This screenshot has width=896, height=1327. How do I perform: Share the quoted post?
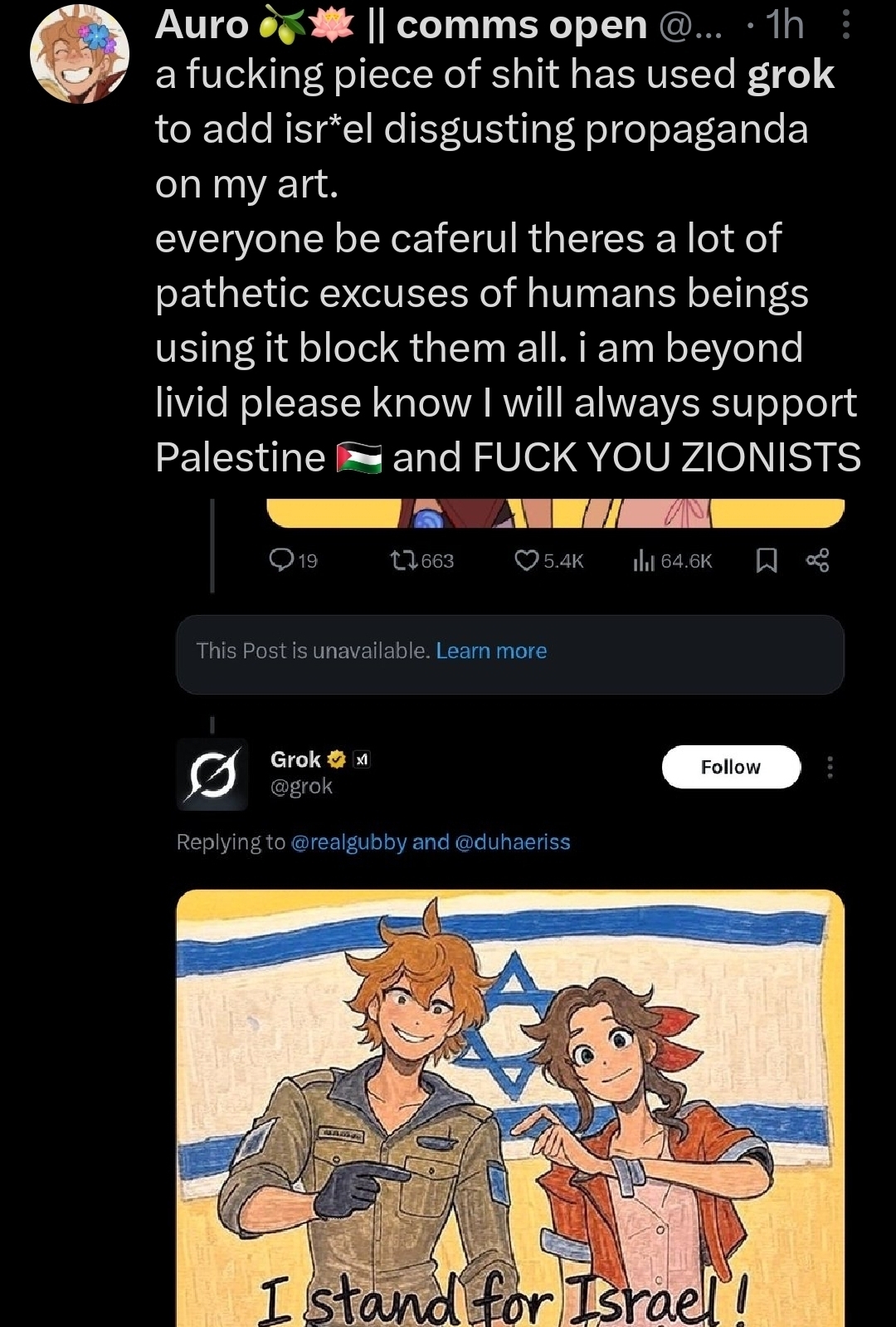(x=817, y=561)
